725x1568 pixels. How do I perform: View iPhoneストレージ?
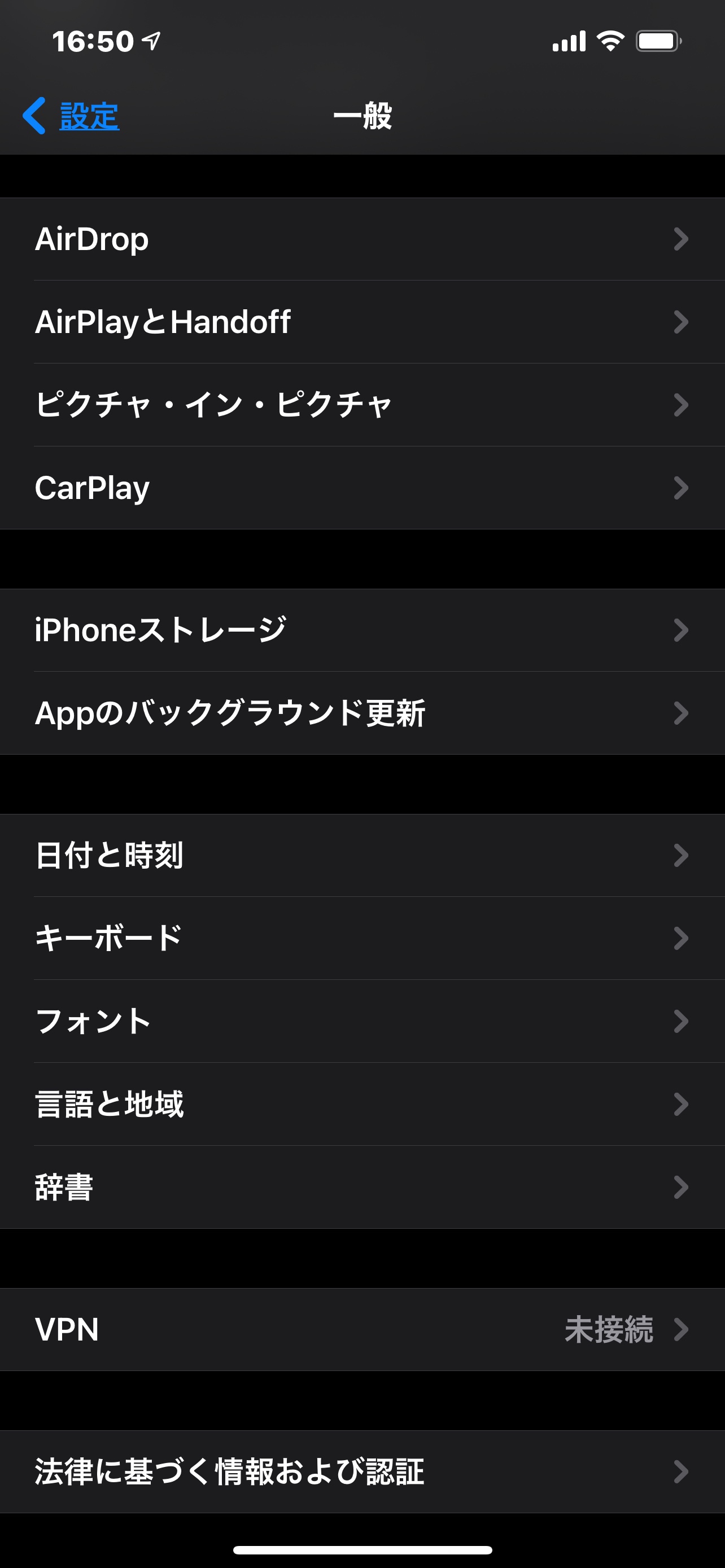(362, 630)
